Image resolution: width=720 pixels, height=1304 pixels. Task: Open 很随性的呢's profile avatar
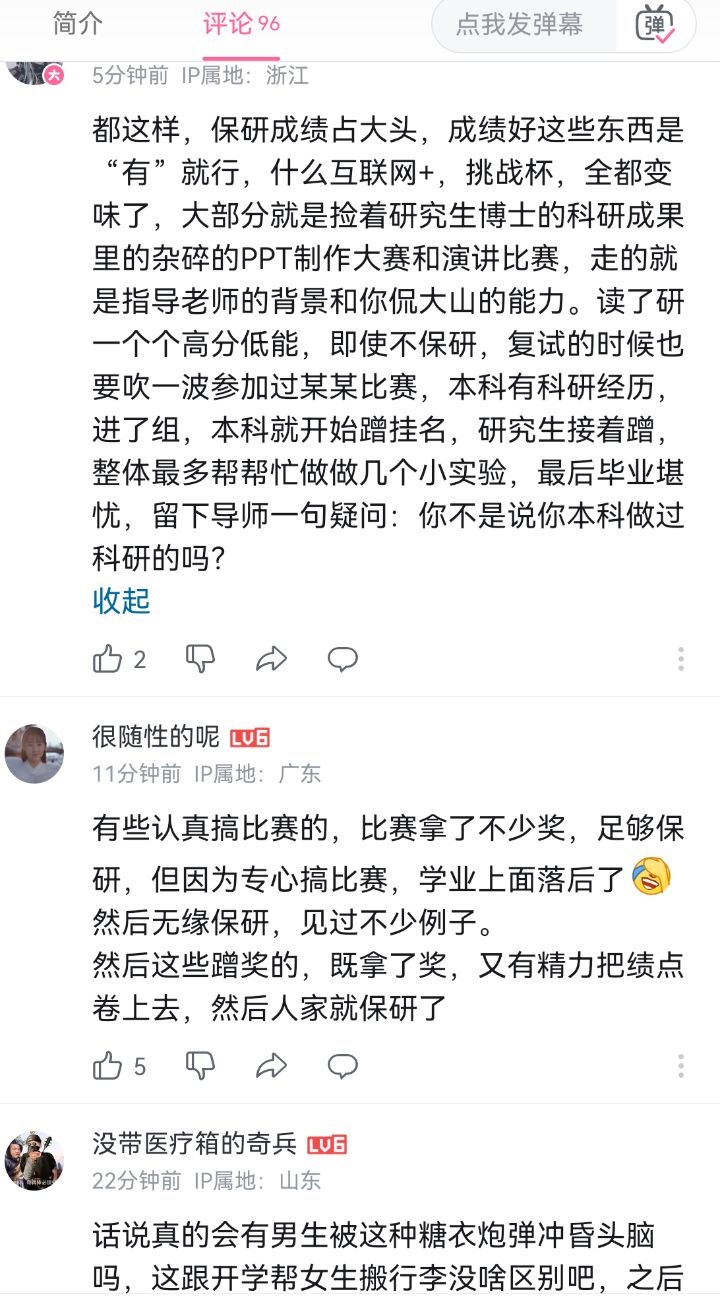point(35,753)
